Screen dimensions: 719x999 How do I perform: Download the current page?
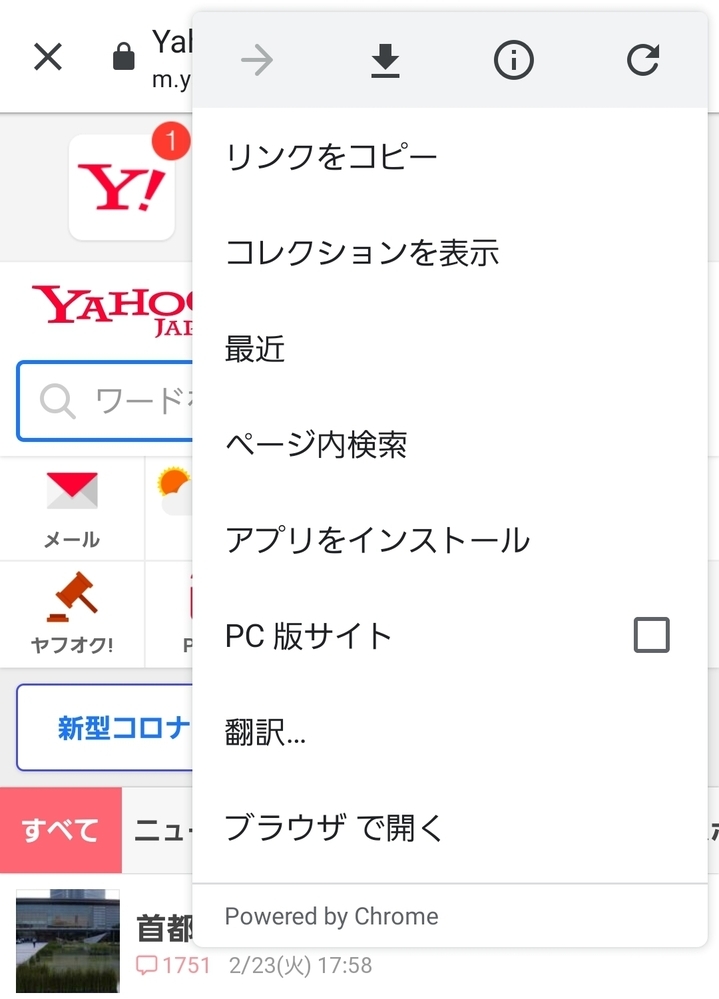pos(385,62)
